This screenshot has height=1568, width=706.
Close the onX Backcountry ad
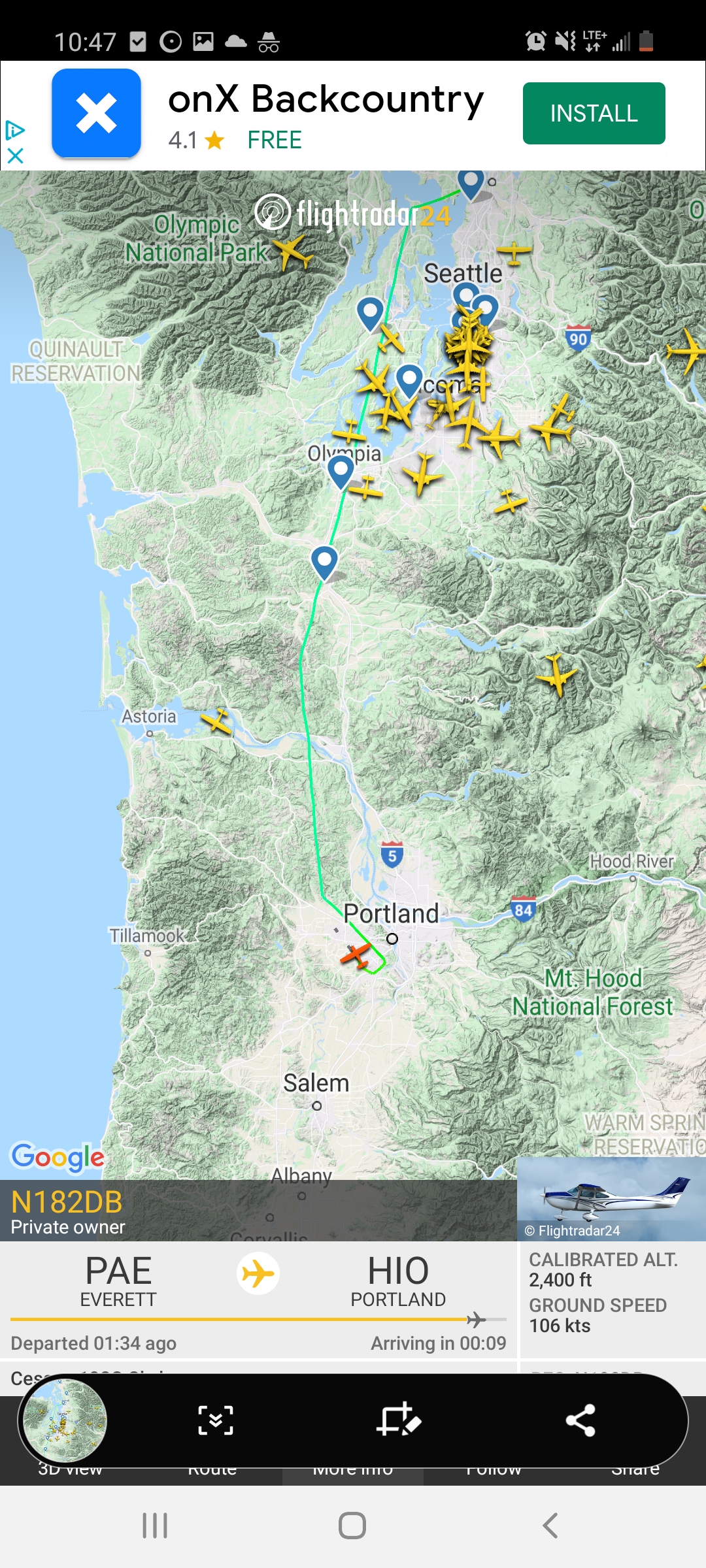(15, 155)
